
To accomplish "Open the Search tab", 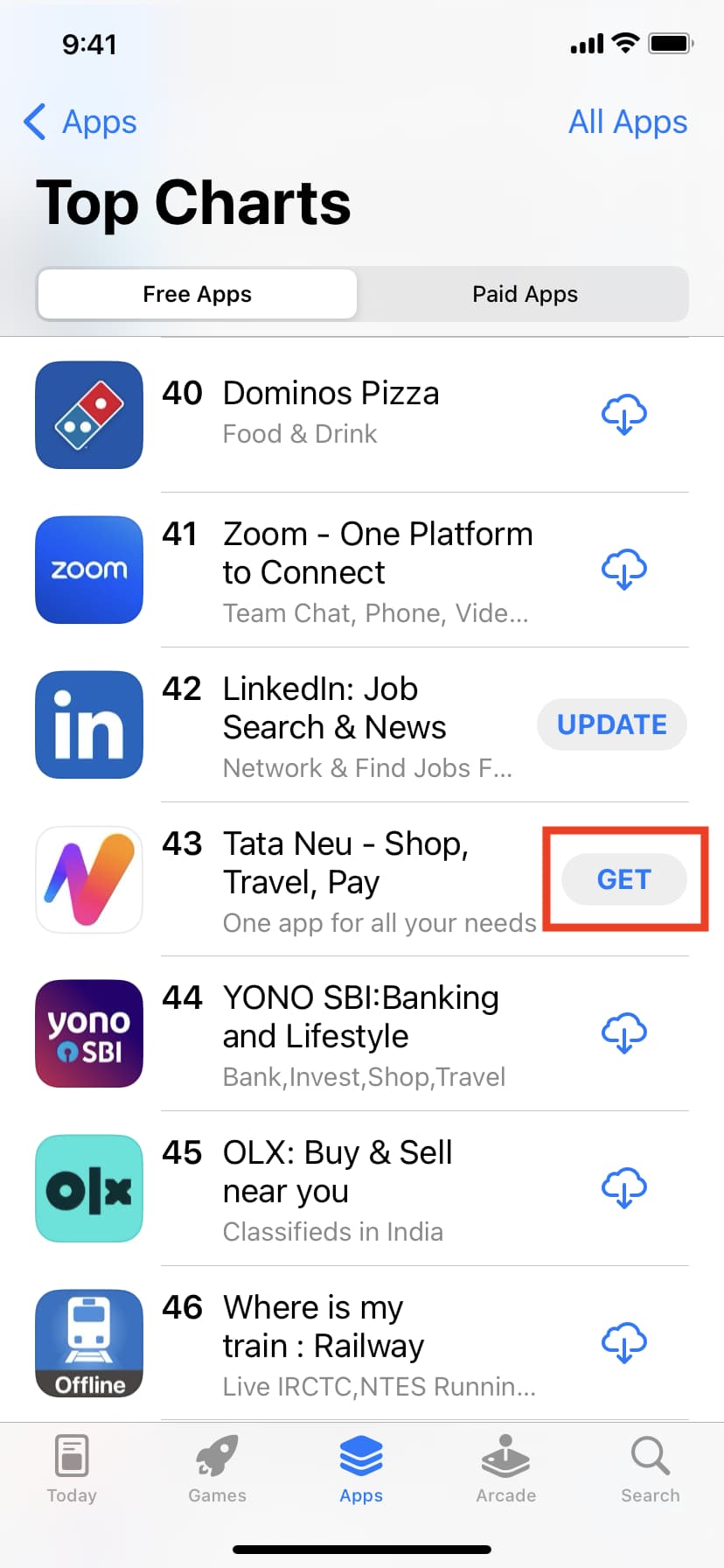I will 650,1470.
